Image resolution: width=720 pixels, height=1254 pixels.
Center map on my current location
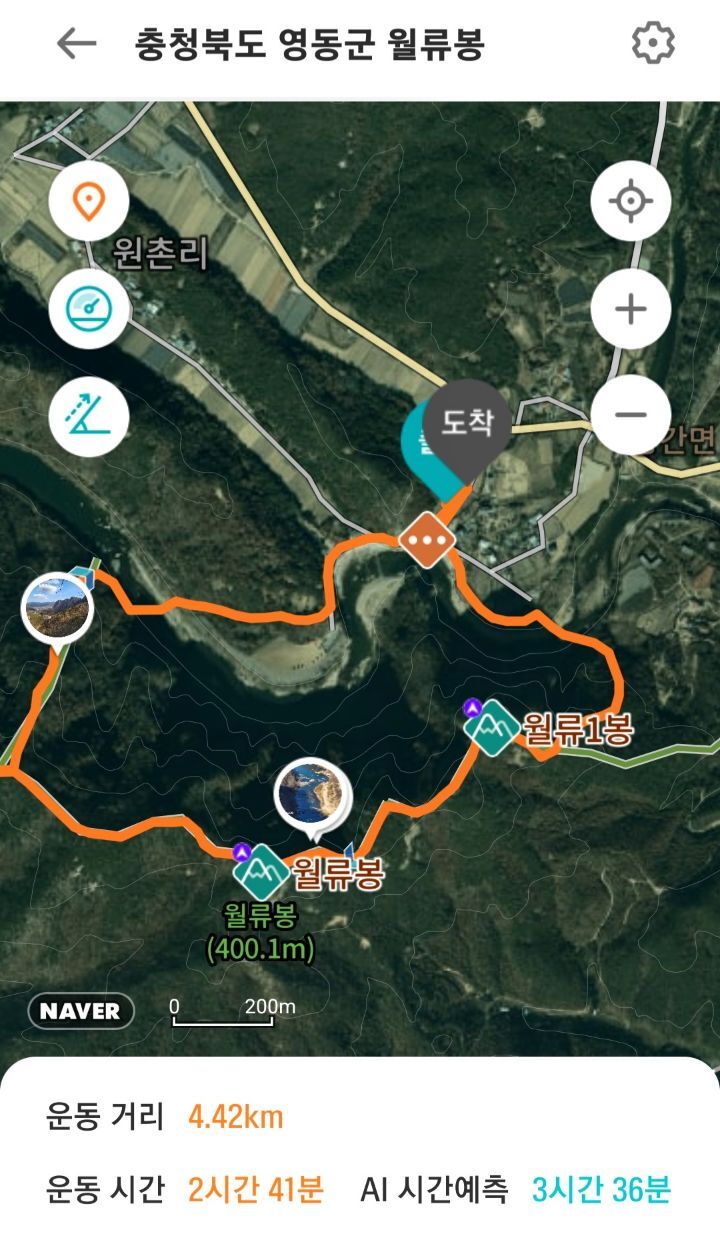(x=630, y=201)
